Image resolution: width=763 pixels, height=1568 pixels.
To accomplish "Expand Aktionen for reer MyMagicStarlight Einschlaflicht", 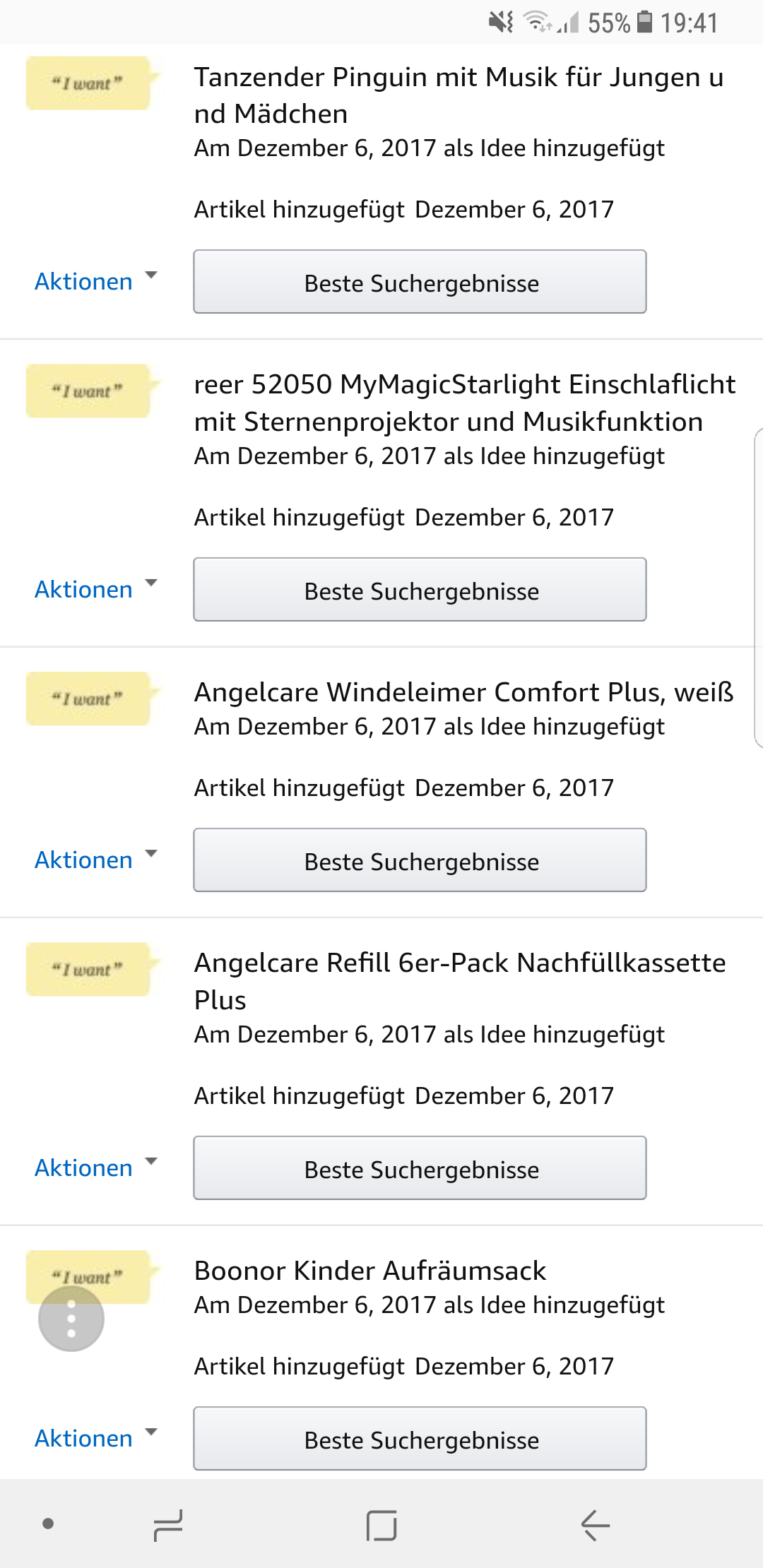I will [95, 589].
